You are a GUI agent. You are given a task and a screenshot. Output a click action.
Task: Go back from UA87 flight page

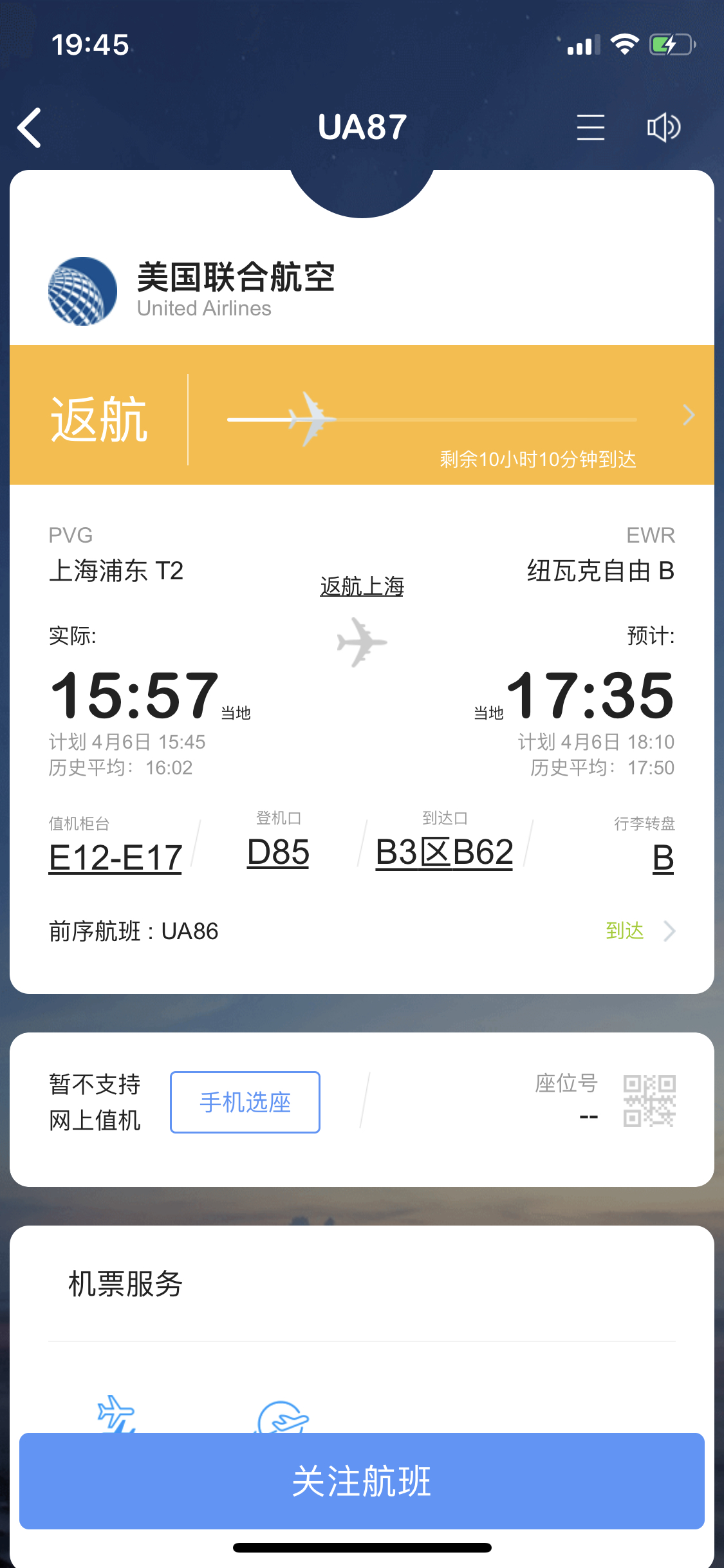(x=30, y=127)
